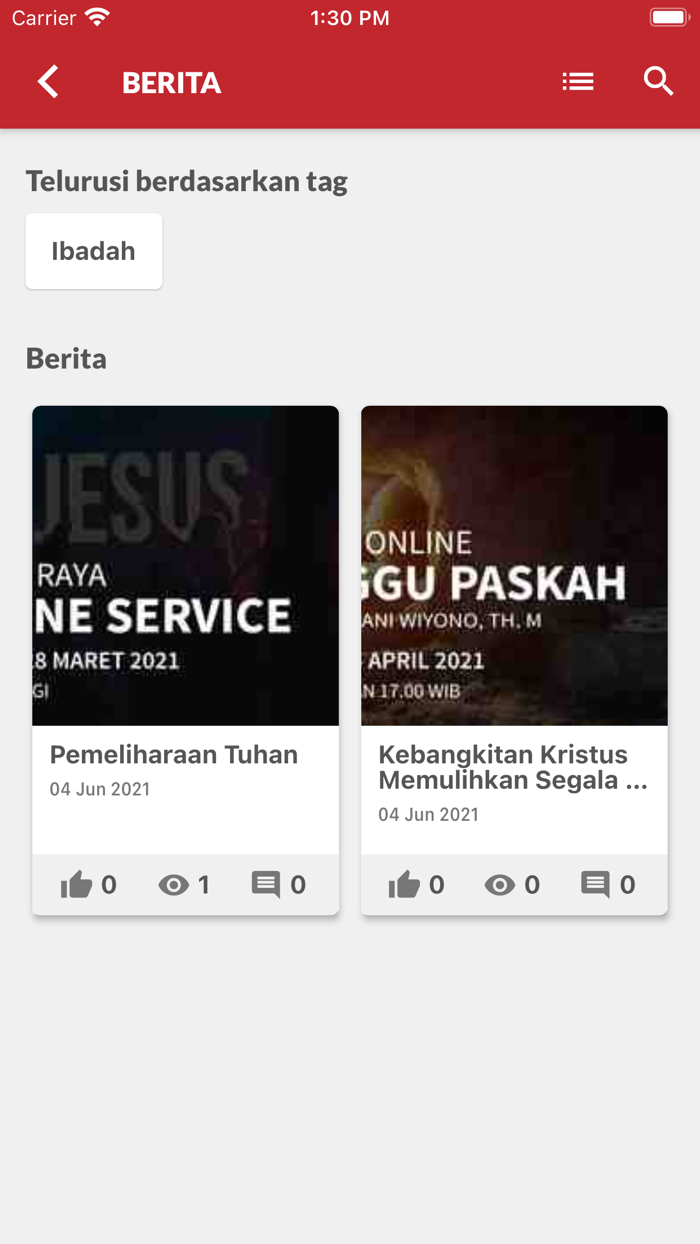Filter news by Ibadah tag

(94, 251)
